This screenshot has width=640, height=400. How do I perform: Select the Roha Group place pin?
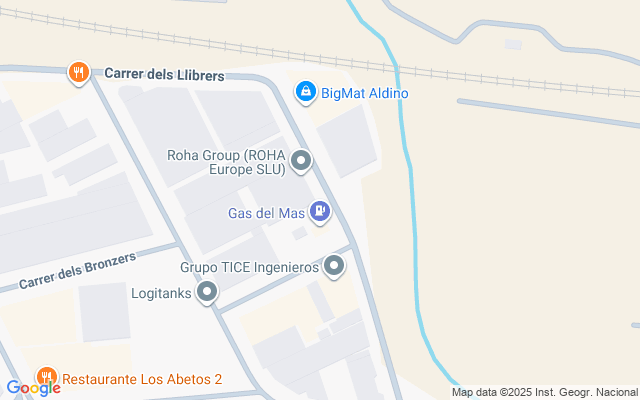301,162
